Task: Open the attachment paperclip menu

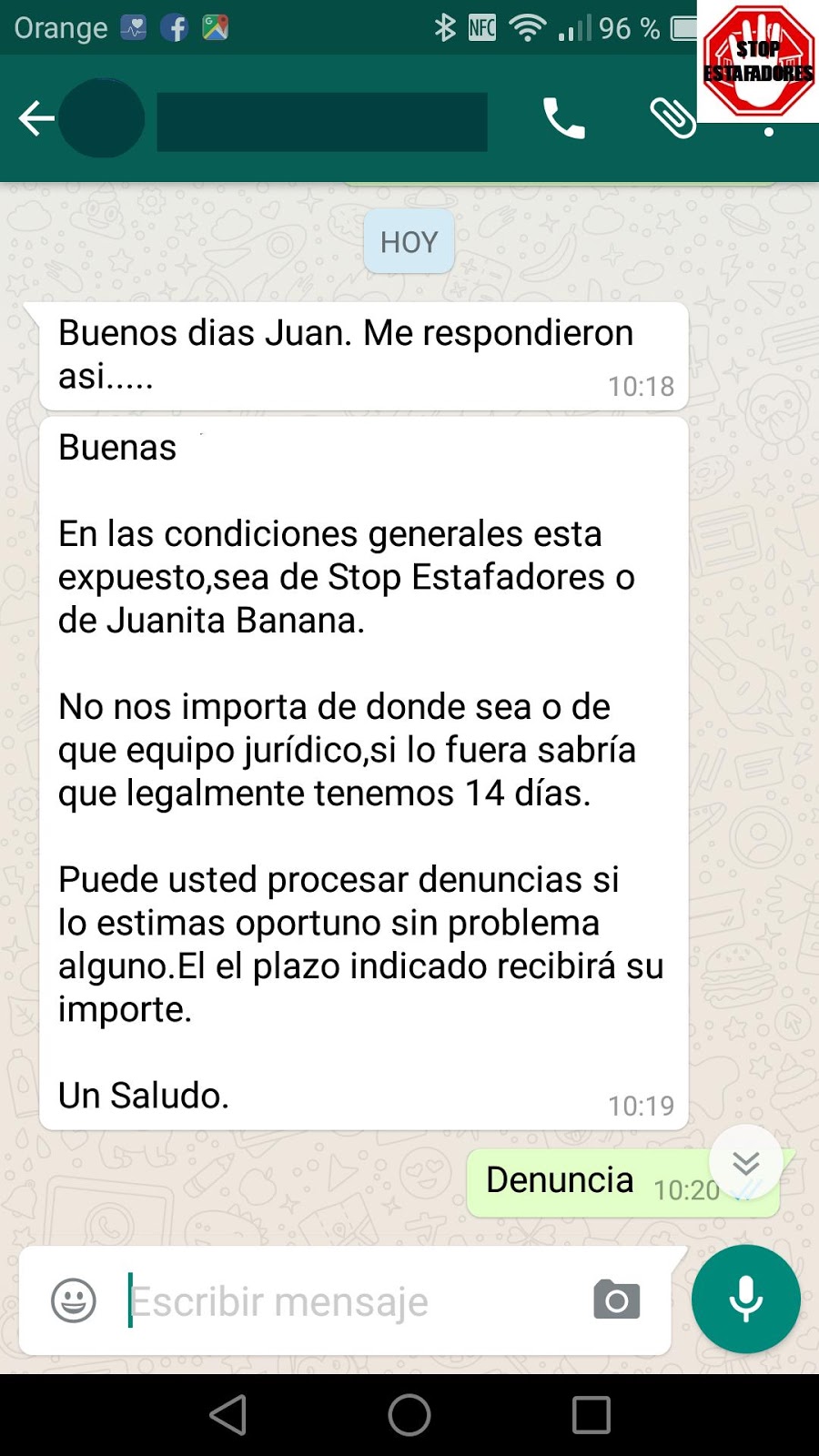Action: (672, 118)
